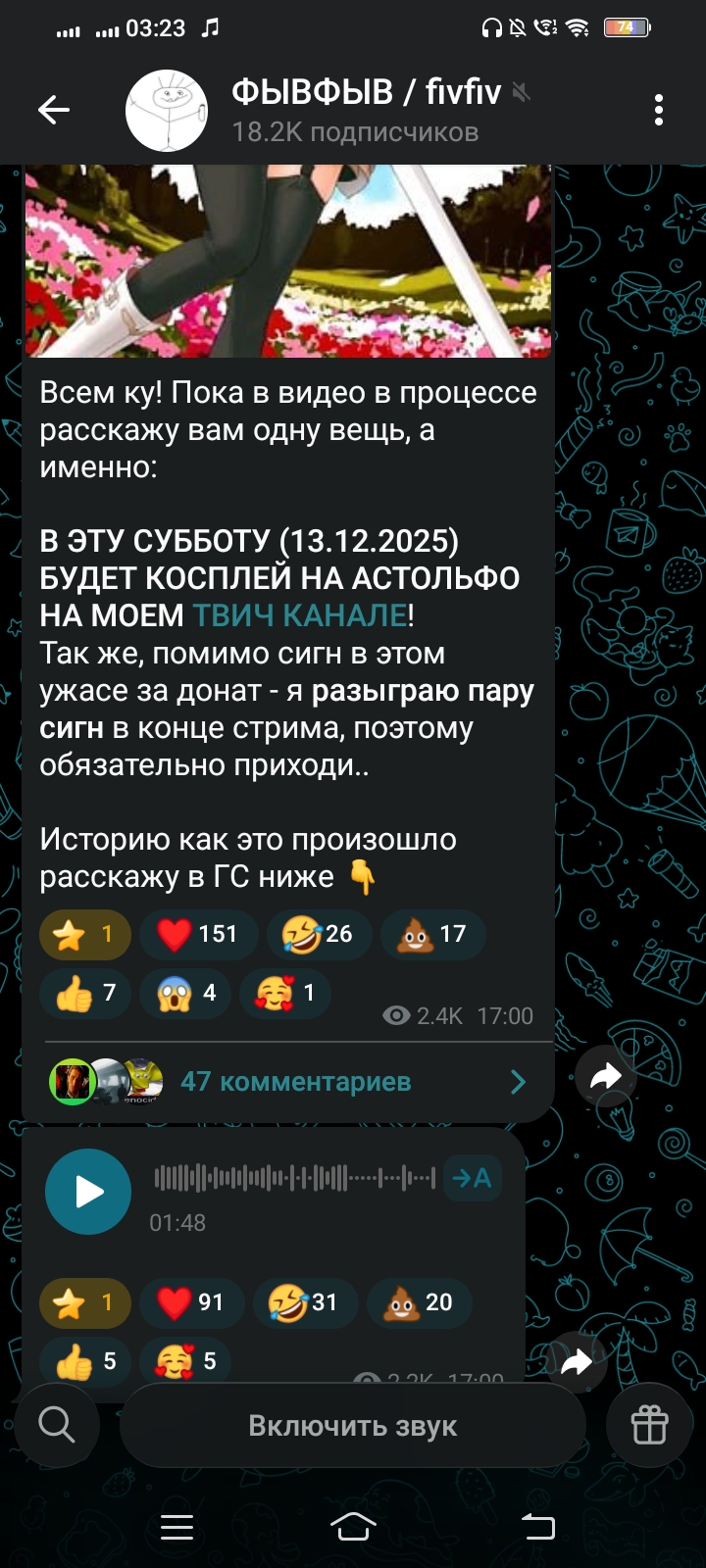Transcribe the voice message to text

472,1177
